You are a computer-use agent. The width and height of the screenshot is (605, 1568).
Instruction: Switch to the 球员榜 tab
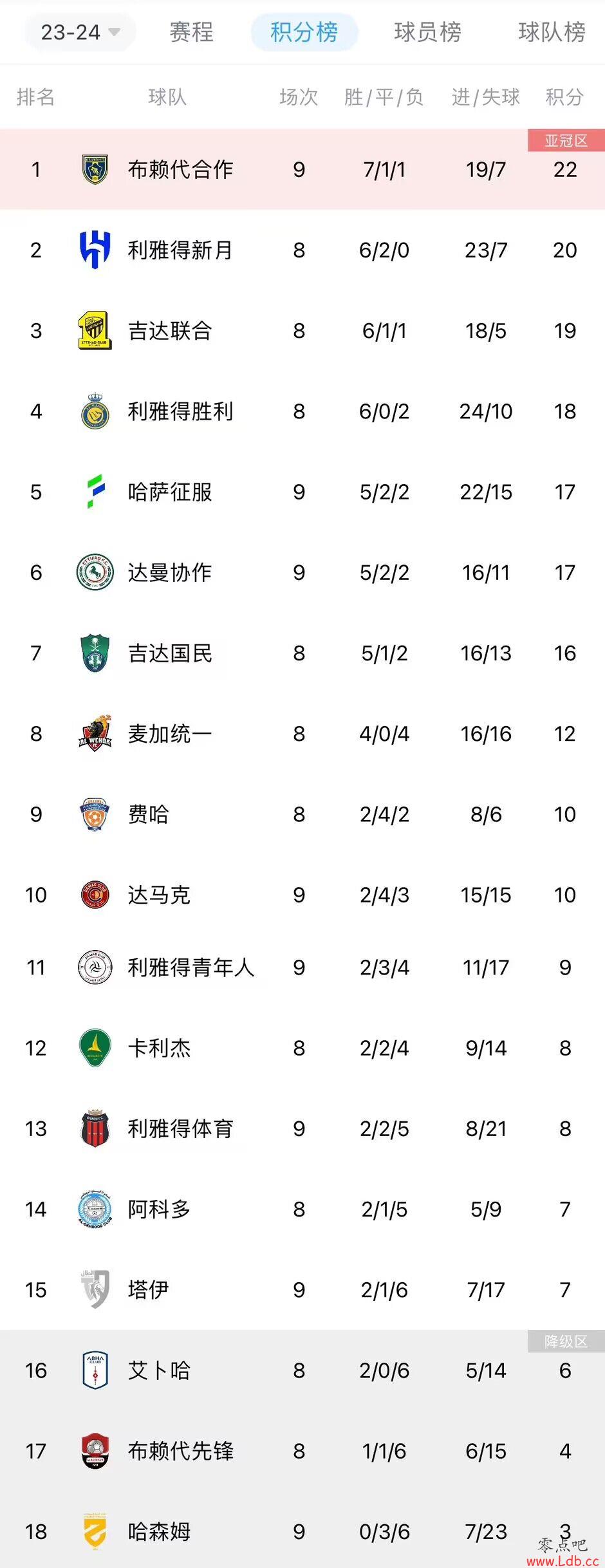[x=427, y=32]
